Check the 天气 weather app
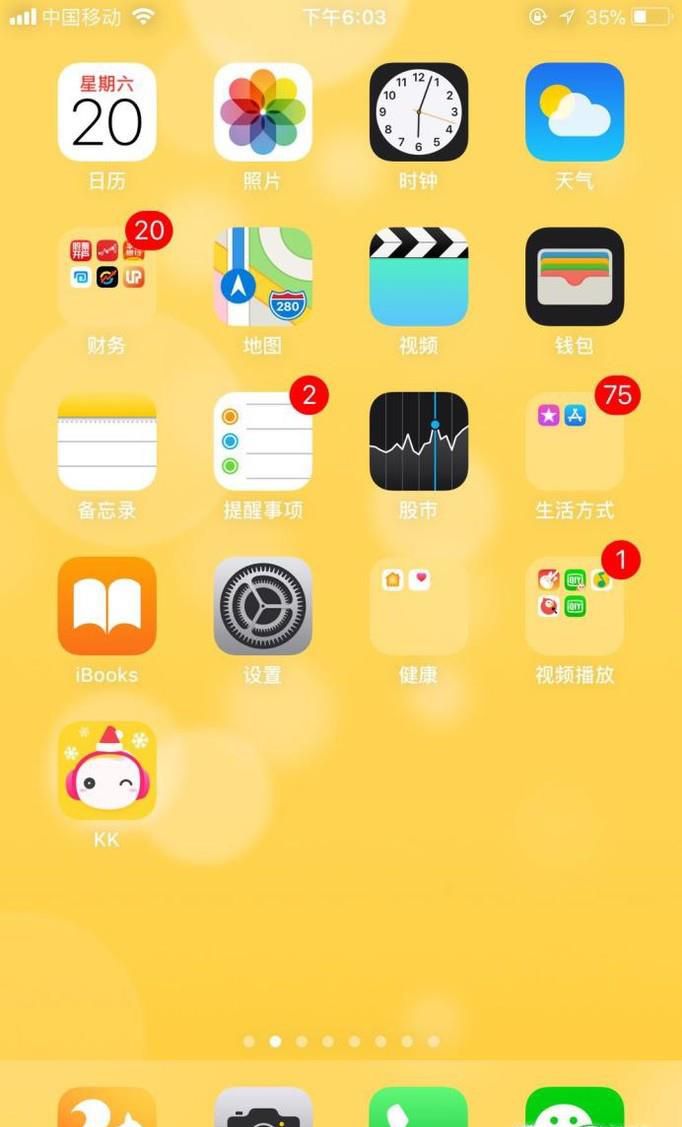This screenshot has height=1127, width=682. point(575,112)
